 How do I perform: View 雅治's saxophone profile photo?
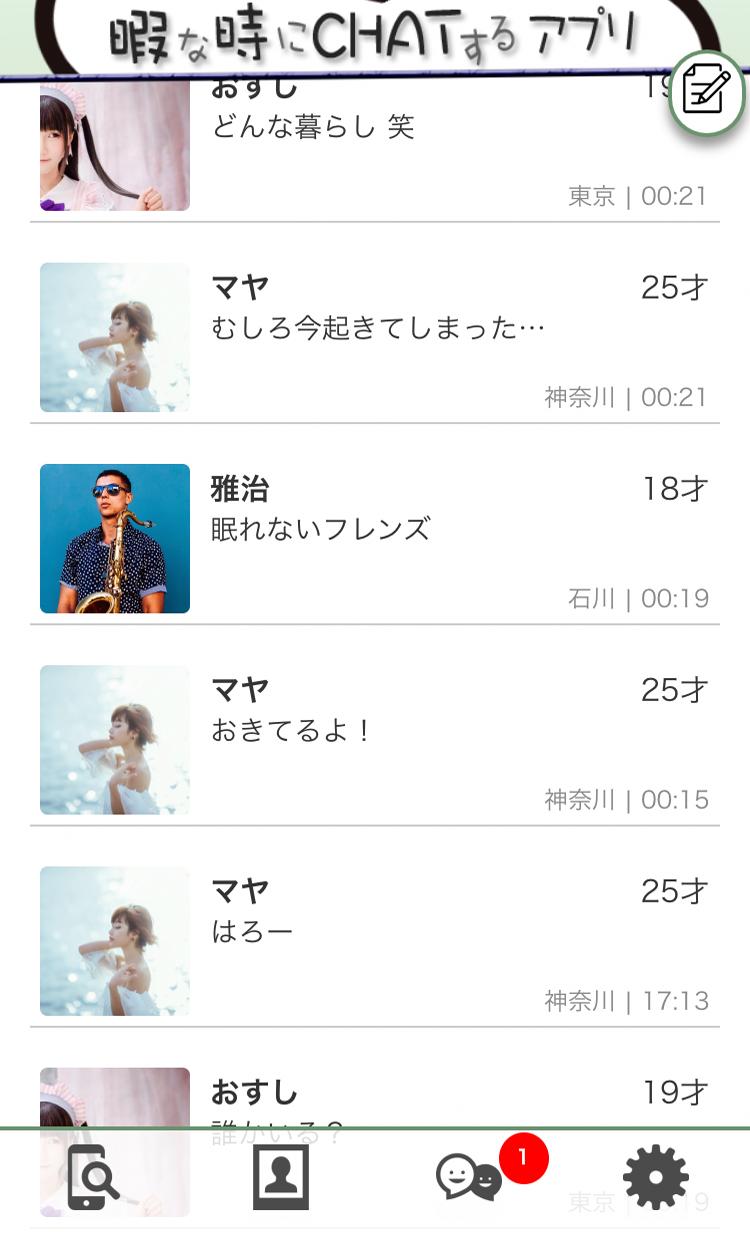coord(115,538)
